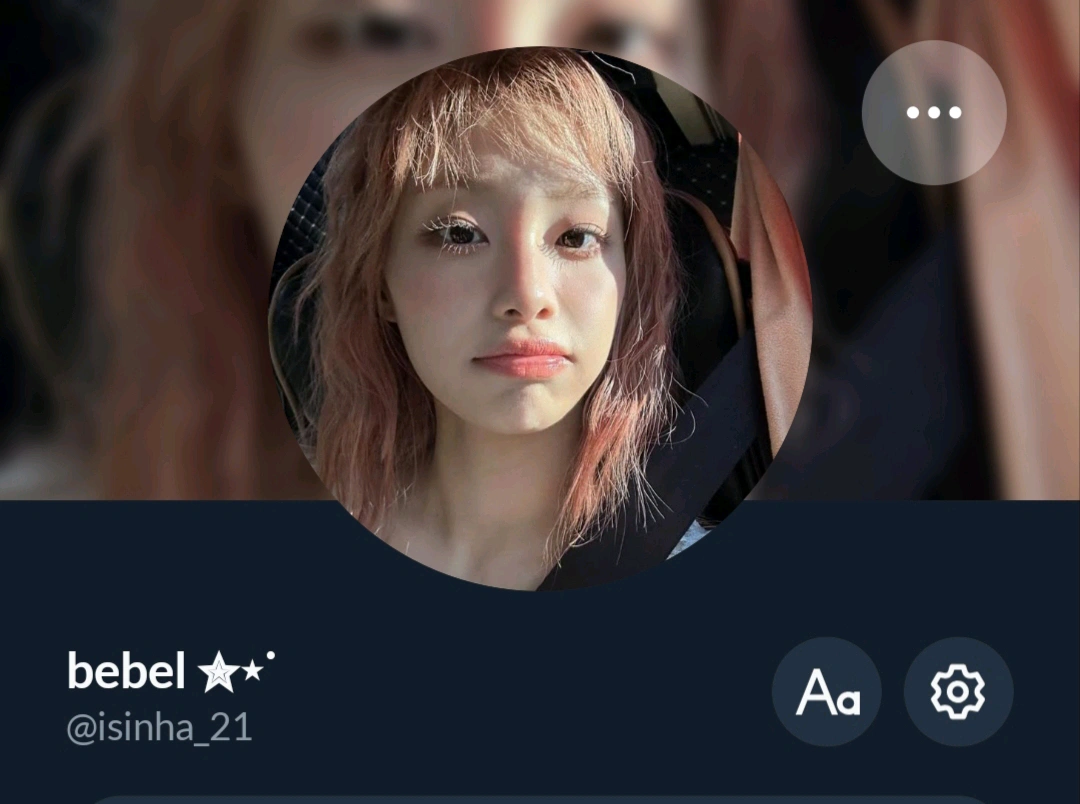1080x804 pixels.
Task: View bebel's profile picture
Action: click(x=540, y=318)
